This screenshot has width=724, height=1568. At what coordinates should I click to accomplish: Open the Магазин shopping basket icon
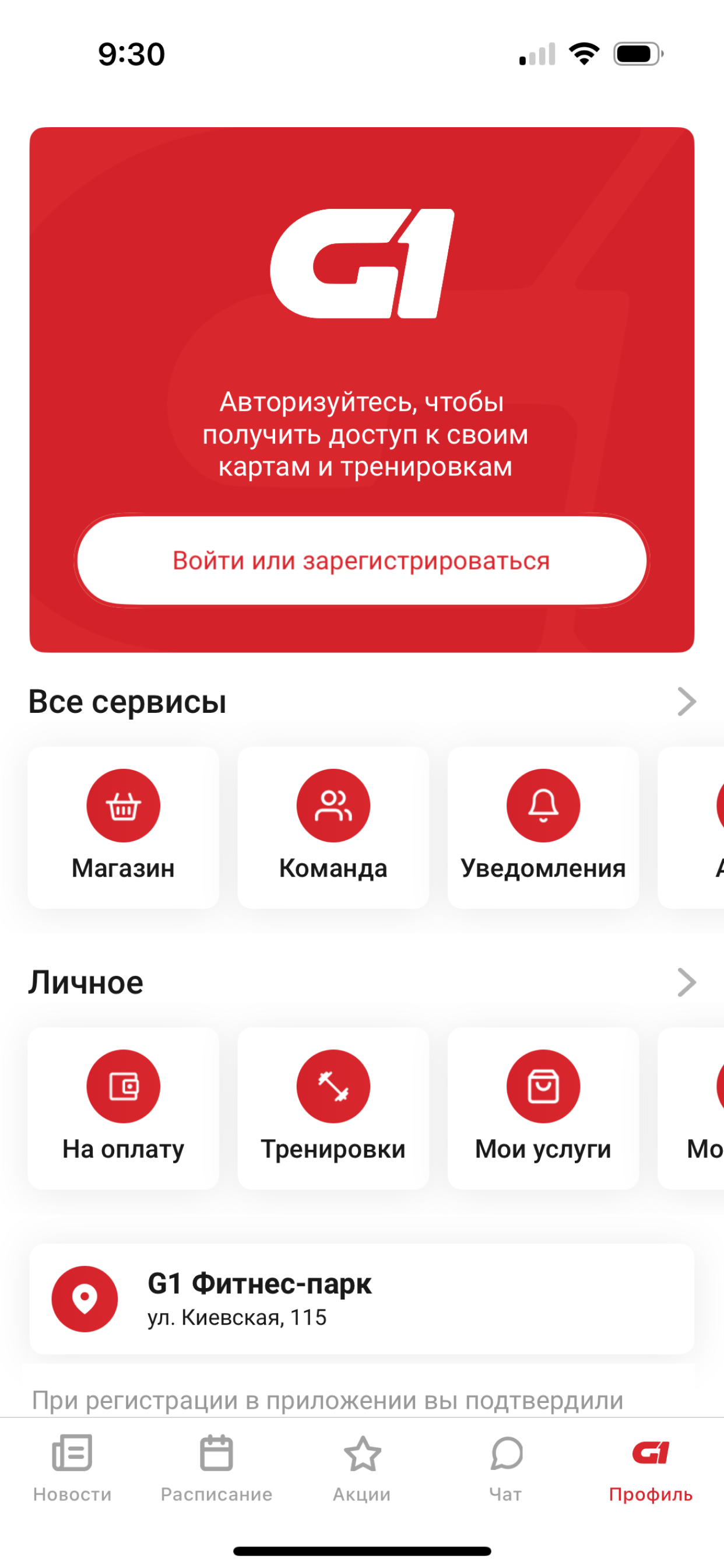pyautogui.click(x=123, y=804)
